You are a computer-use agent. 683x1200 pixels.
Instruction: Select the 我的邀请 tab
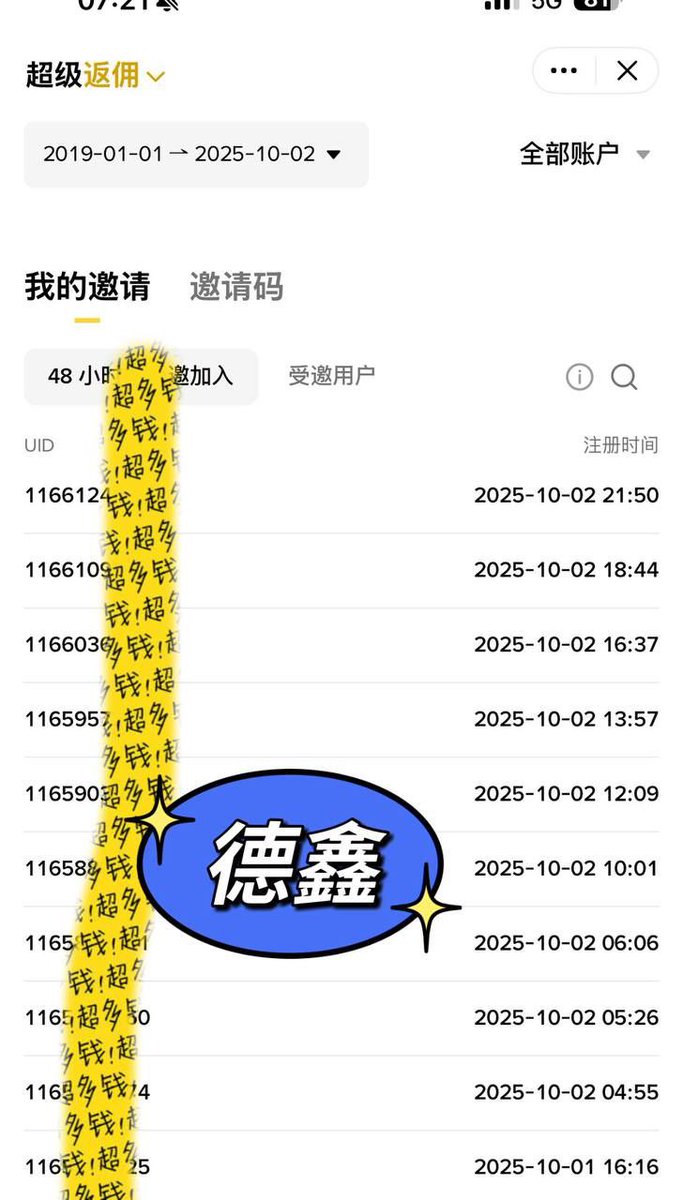[x=87, y=287]
